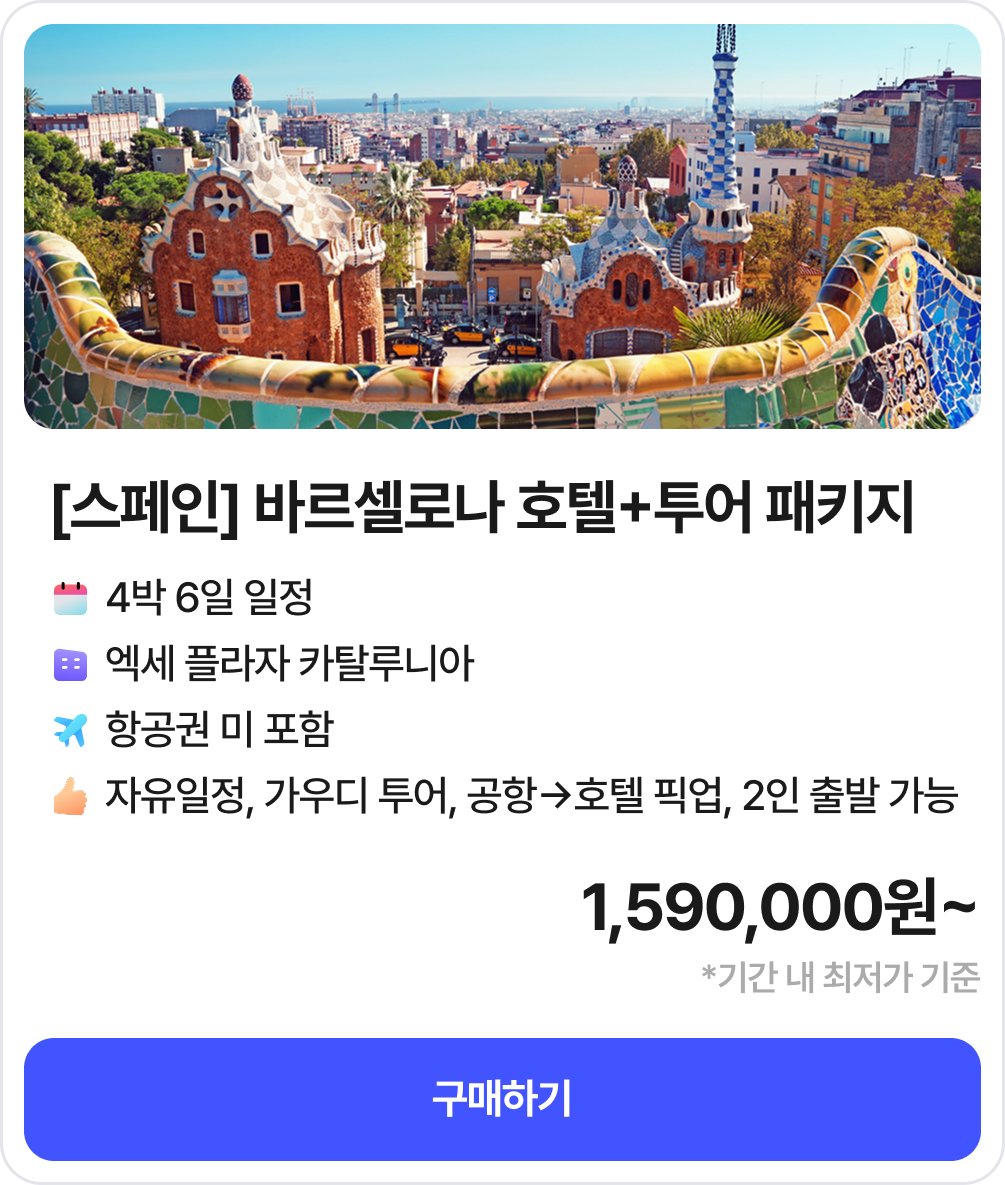
Task: Open the Barcelona package photo
Action: (502, 227)
